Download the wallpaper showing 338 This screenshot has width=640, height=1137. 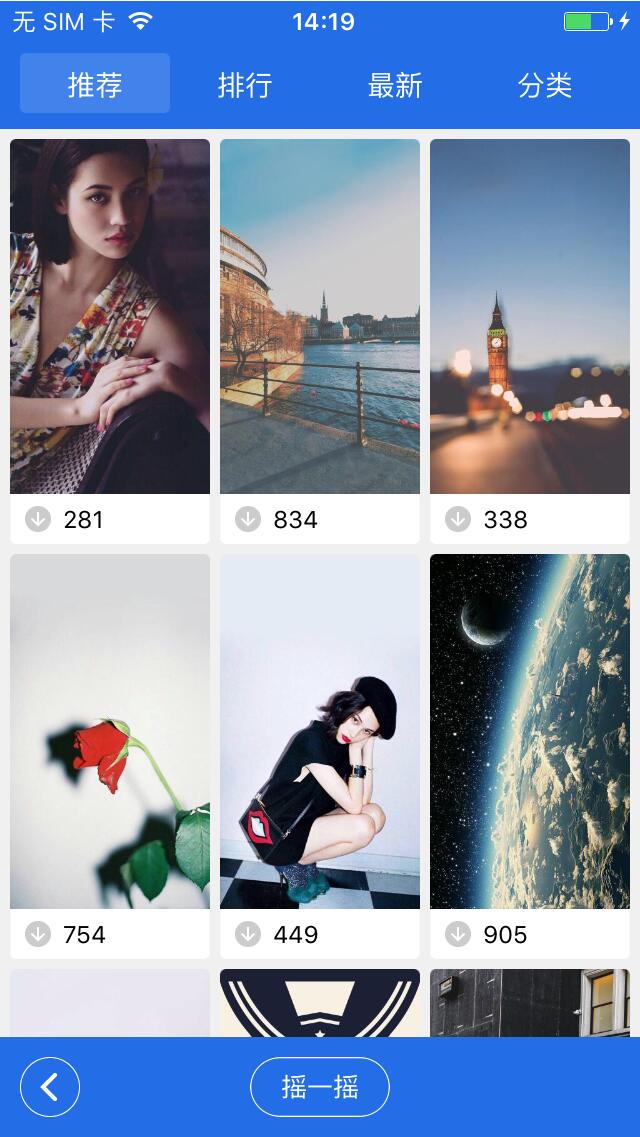click(458, 519)
